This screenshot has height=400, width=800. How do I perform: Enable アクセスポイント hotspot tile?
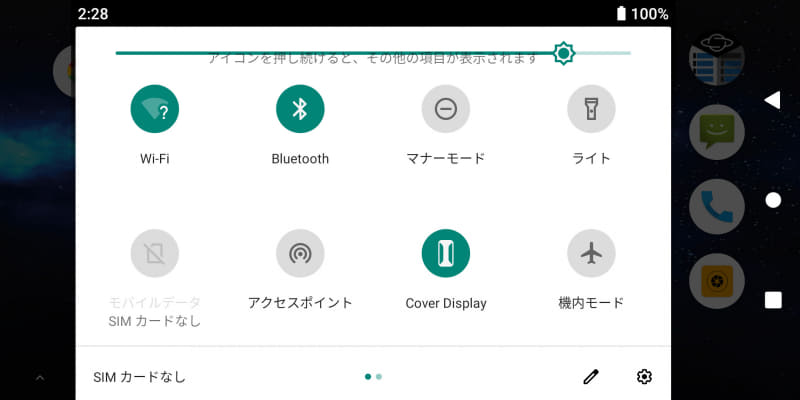(300, 254)
